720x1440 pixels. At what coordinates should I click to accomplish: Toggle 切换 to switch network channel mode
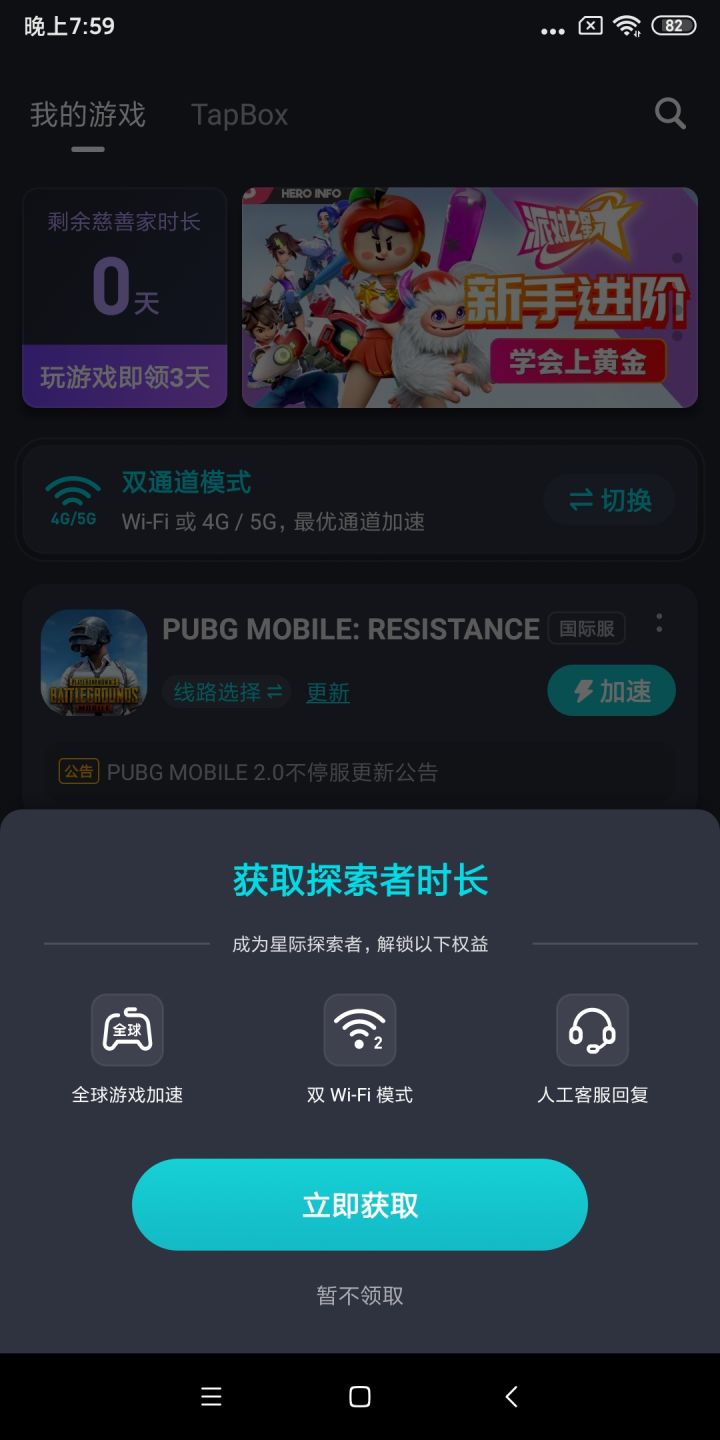(607, 498)
